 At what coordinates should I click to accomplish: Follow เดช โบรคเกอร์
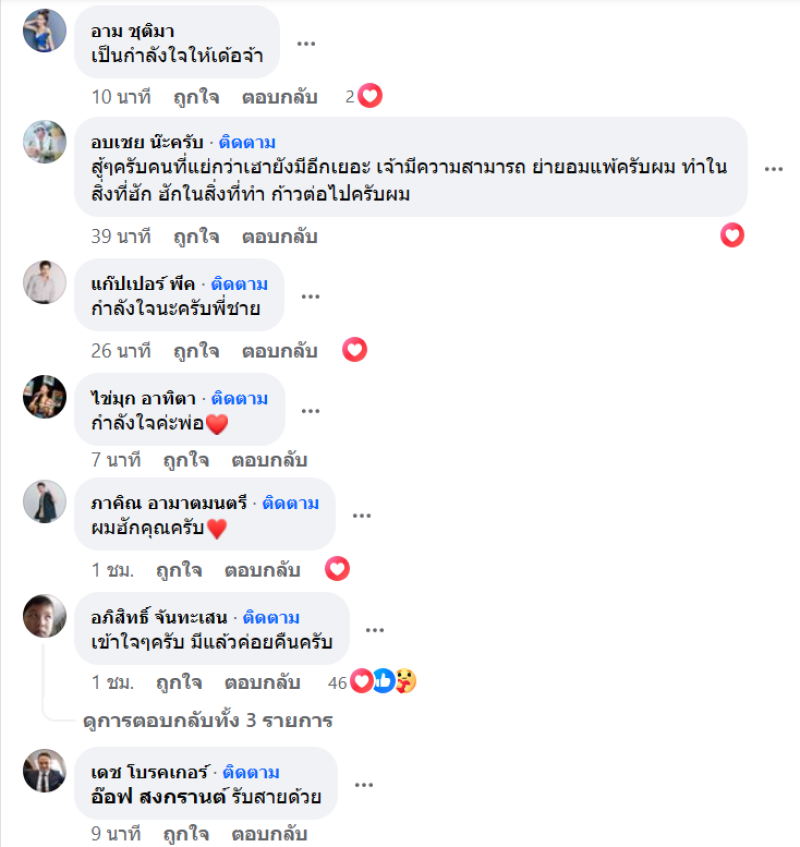click(x=251, y=773)
